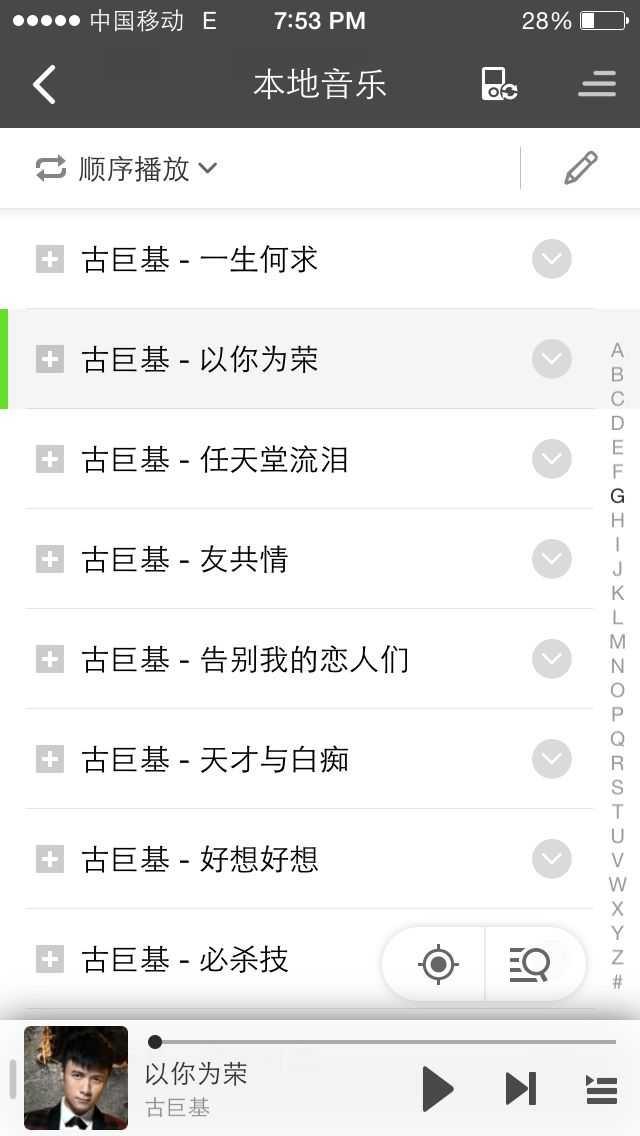Jump to letter M in index
This screenshot has height=1136, width=640.
(x=617, y=641)
